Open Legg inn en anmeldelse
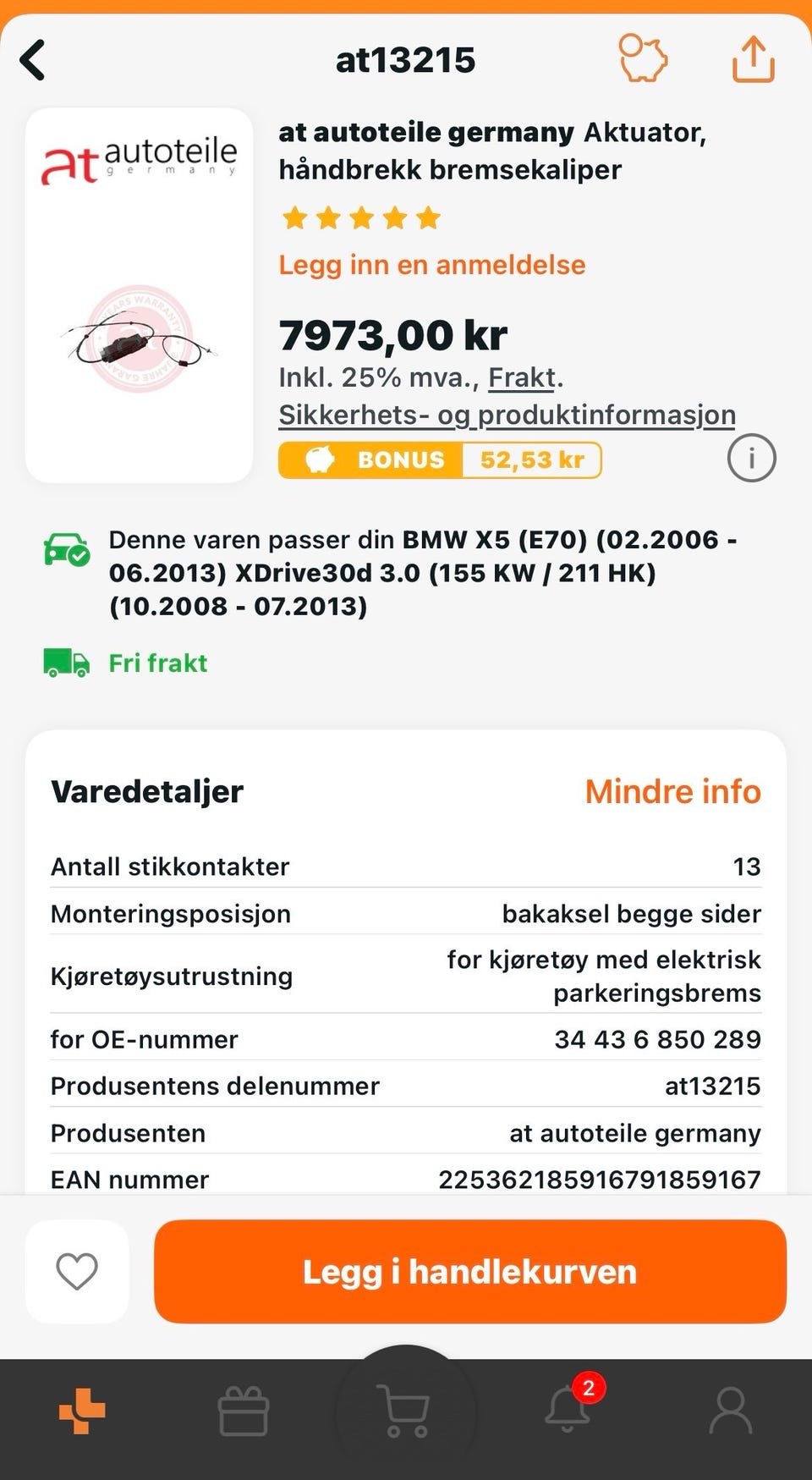Screen dimensions: 812x1480 [431, 265]
